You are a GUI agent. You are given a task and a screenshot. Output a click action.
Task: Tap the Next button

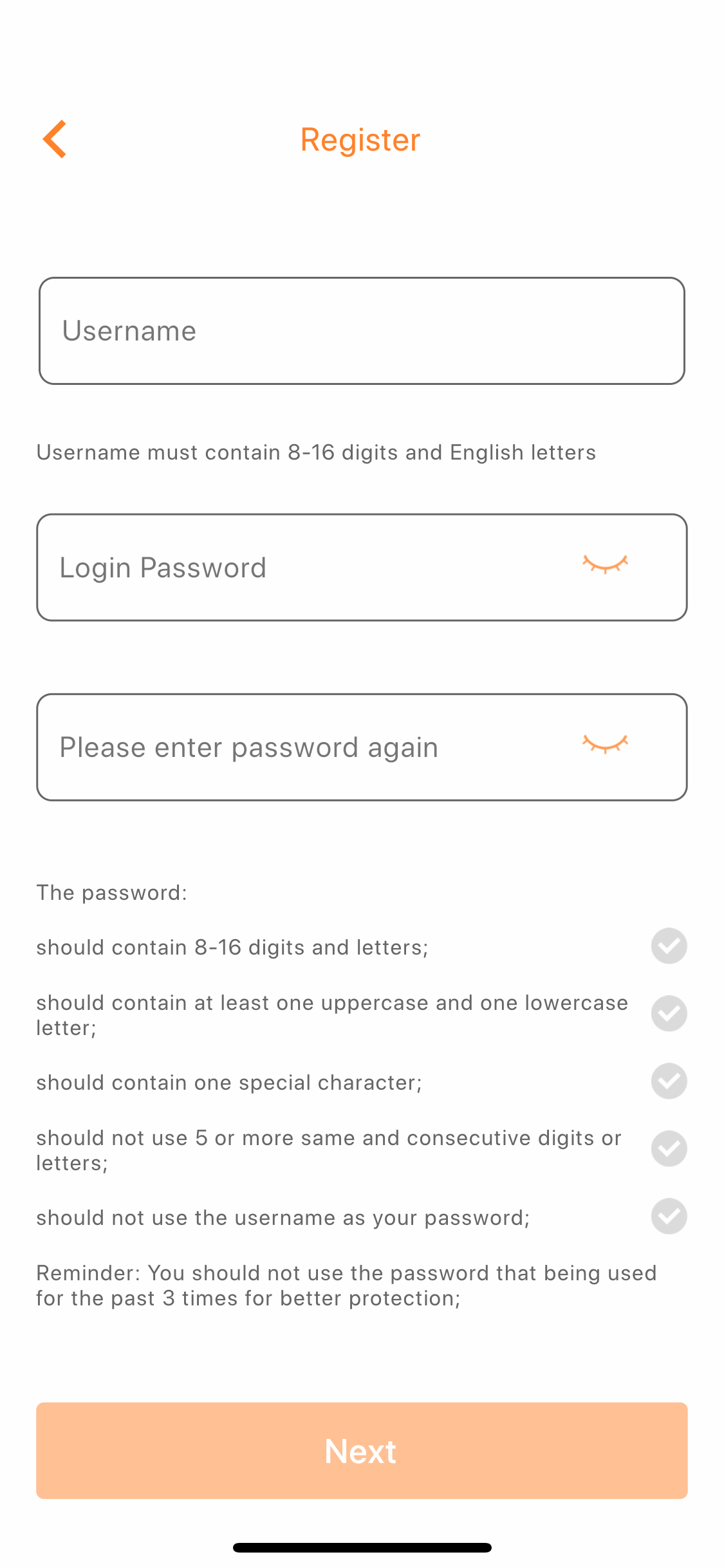pos(362,1451)
